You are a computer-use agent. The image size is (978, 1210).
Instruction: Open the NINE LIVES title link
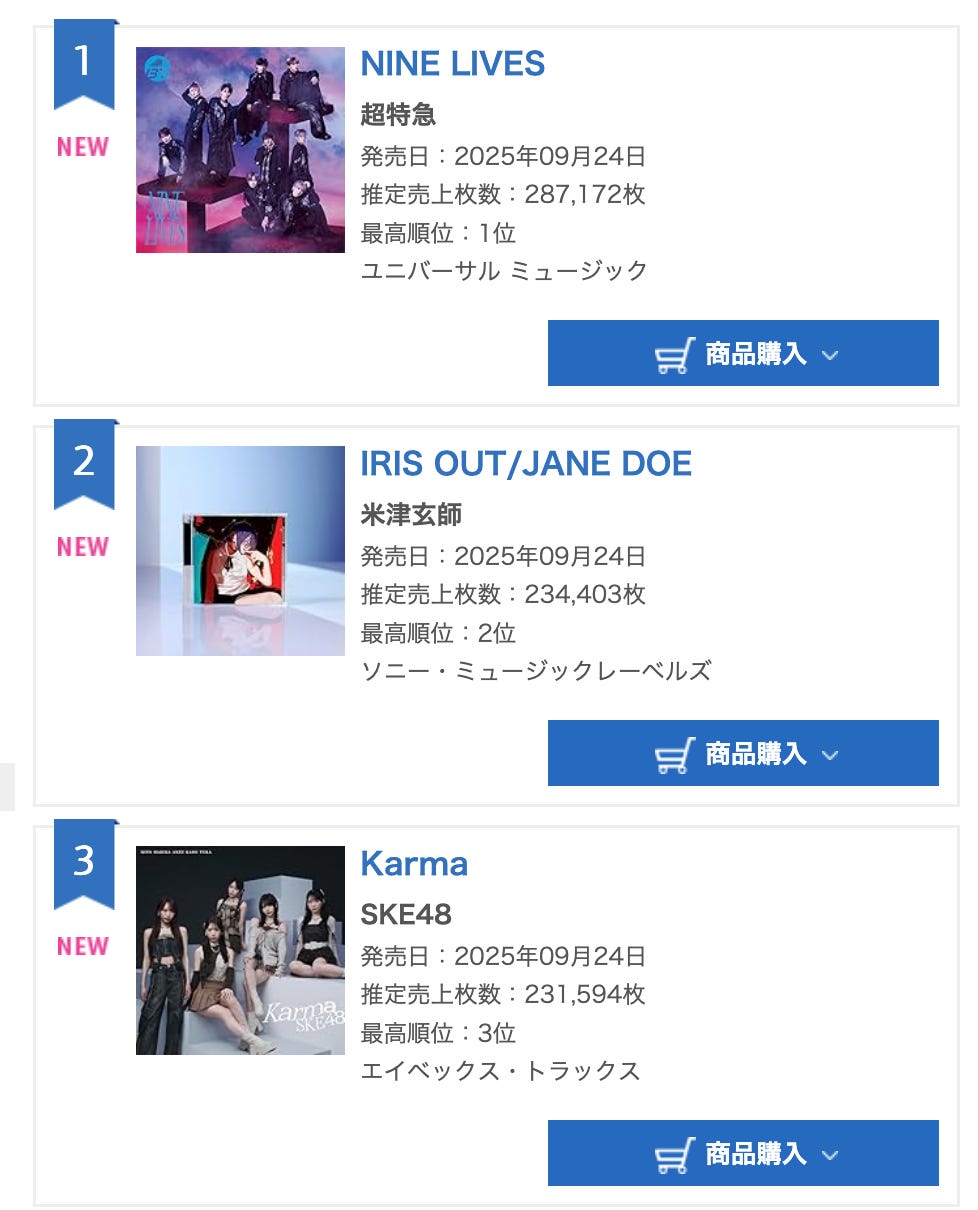tap(452, 64)
